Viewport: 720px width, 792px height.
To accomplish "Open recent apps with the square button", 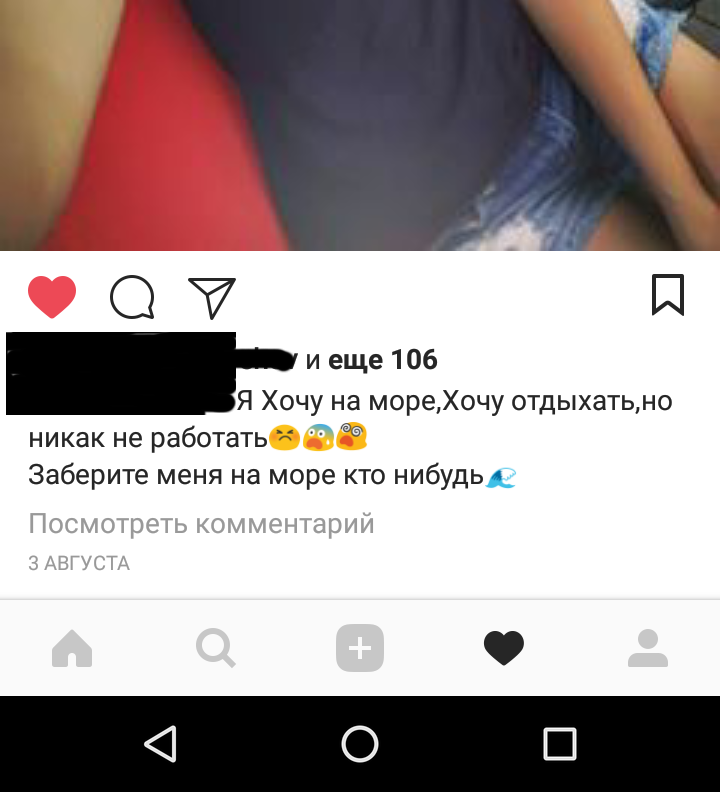I will (x=560, y=744).
